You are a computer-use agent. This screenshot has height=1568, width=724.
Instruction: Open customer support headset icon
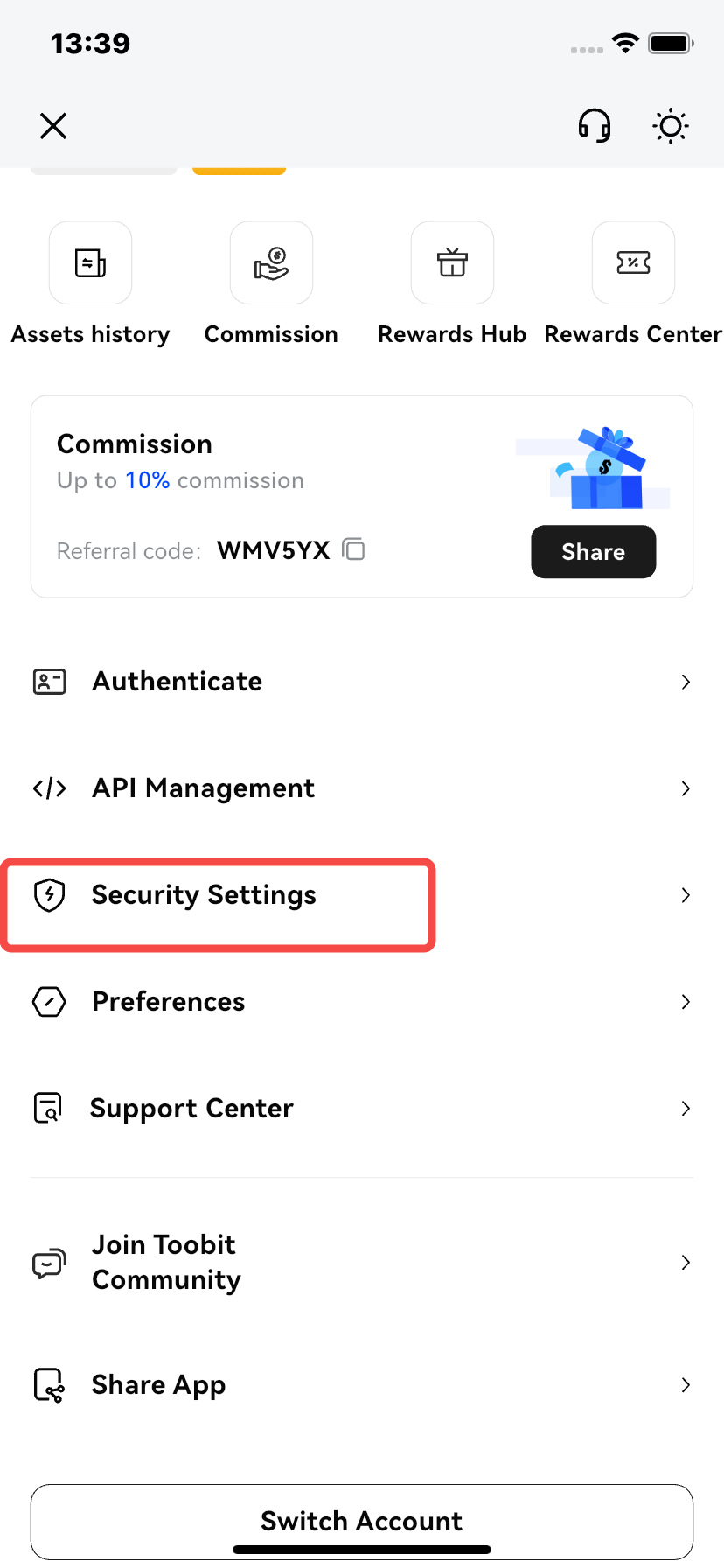(x=595, y=126)
